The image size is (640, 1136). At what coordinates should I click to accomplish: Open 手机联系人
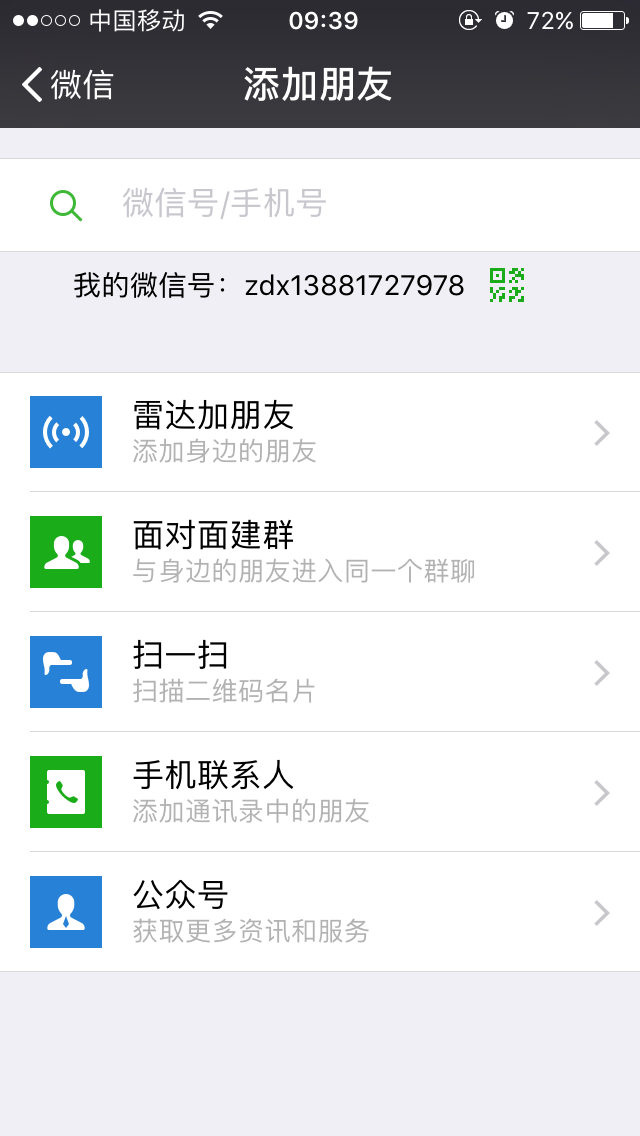[320, 793]
